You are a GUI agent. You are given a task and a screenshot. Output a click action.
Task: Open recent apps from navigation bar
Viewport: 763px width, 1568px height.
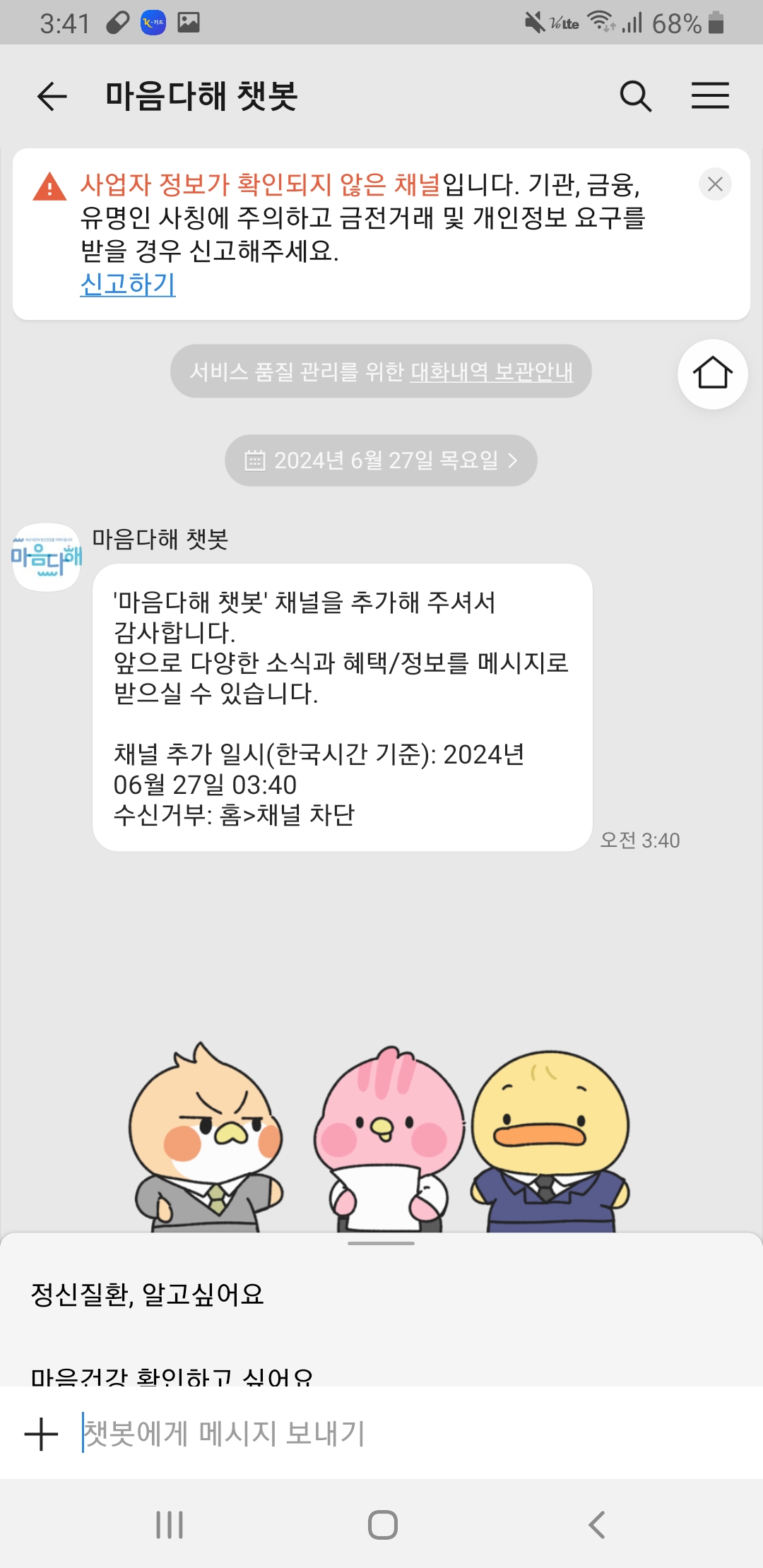pos(170,1525)
